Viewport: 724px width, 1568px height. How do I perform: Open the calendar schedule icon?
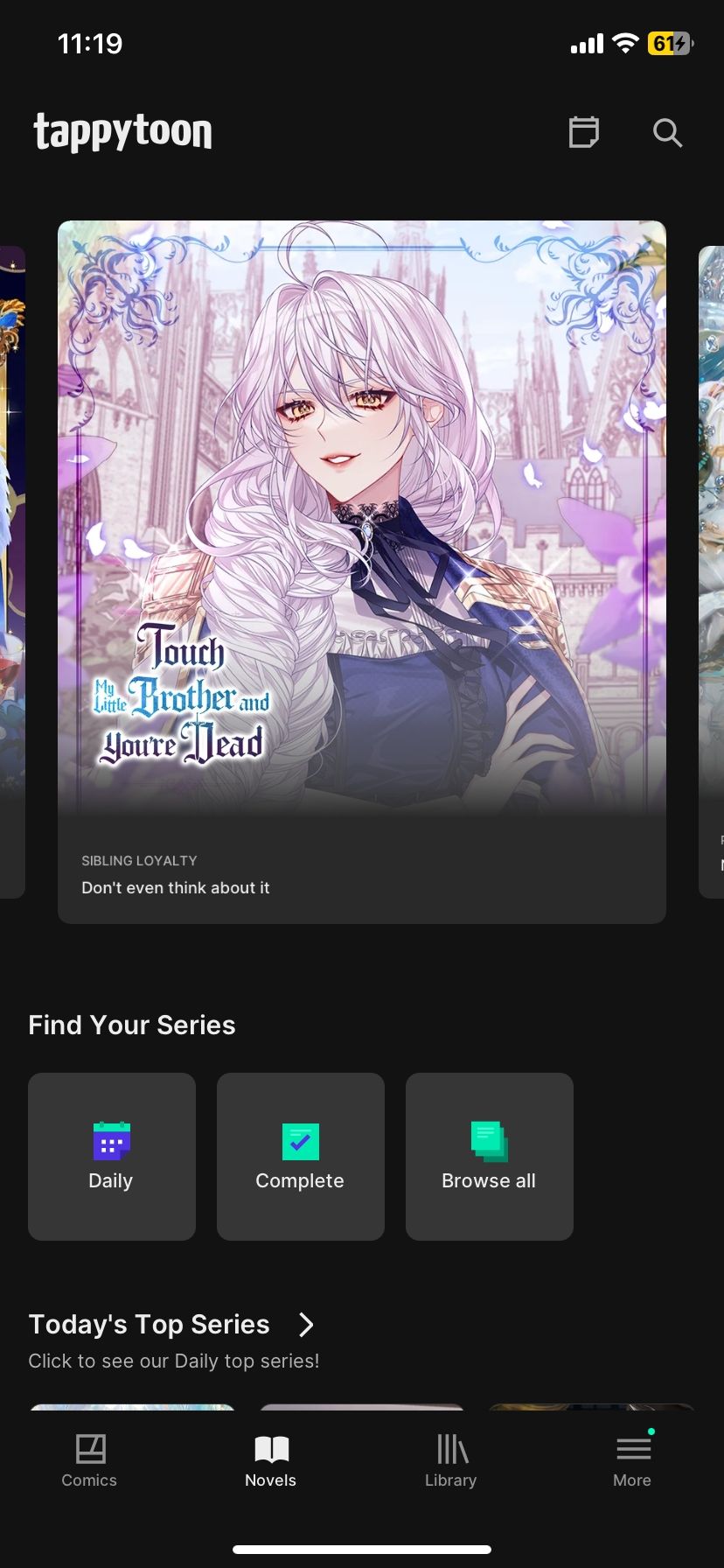(583, 133)
